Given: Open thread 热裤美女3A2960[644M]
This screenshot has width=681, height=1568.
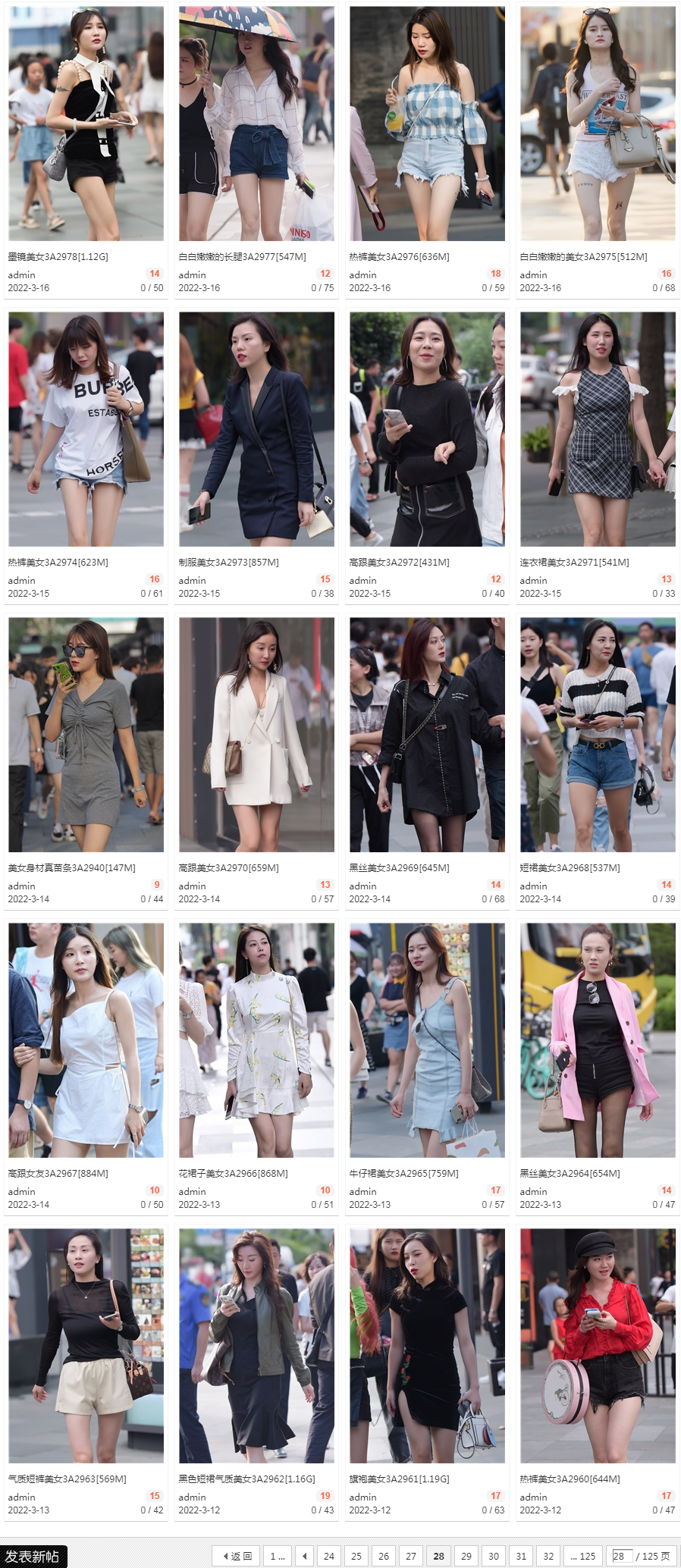Looking at the screenshot, I should (570, 1479).
